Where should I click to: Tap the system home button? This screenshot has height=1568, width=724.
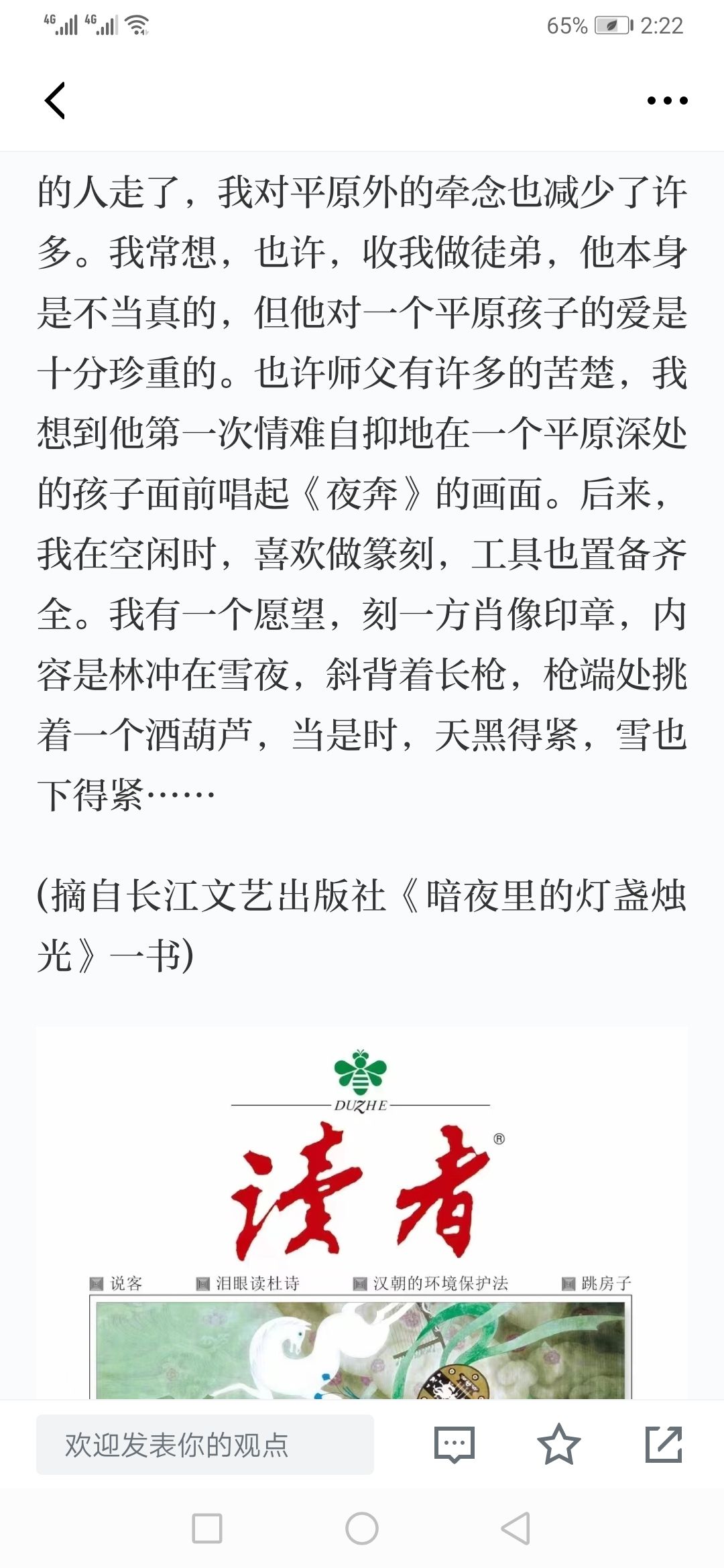[362, 1528]
